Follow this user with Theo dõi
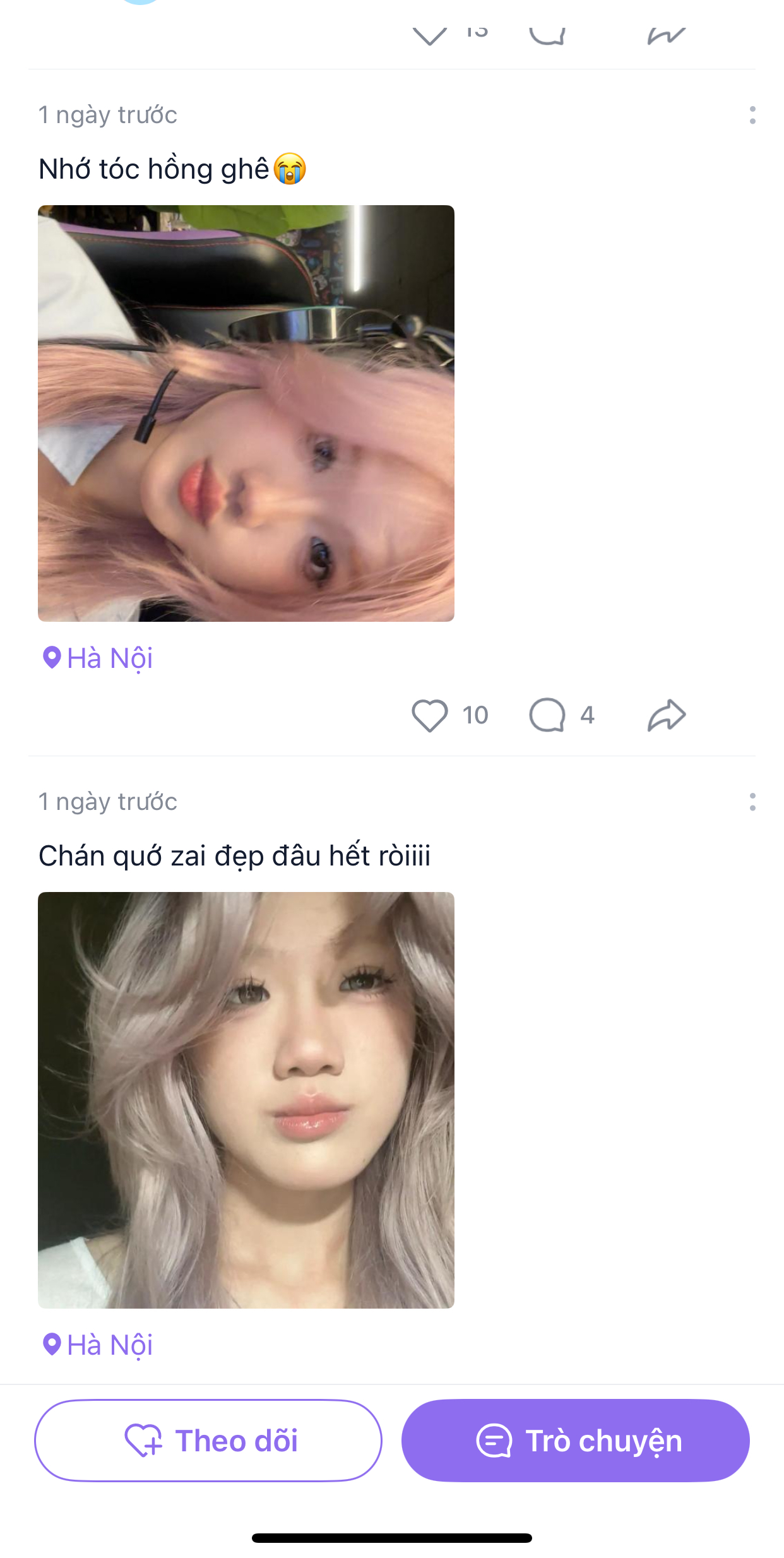The image size is (784, 1558). point(208,1441)
